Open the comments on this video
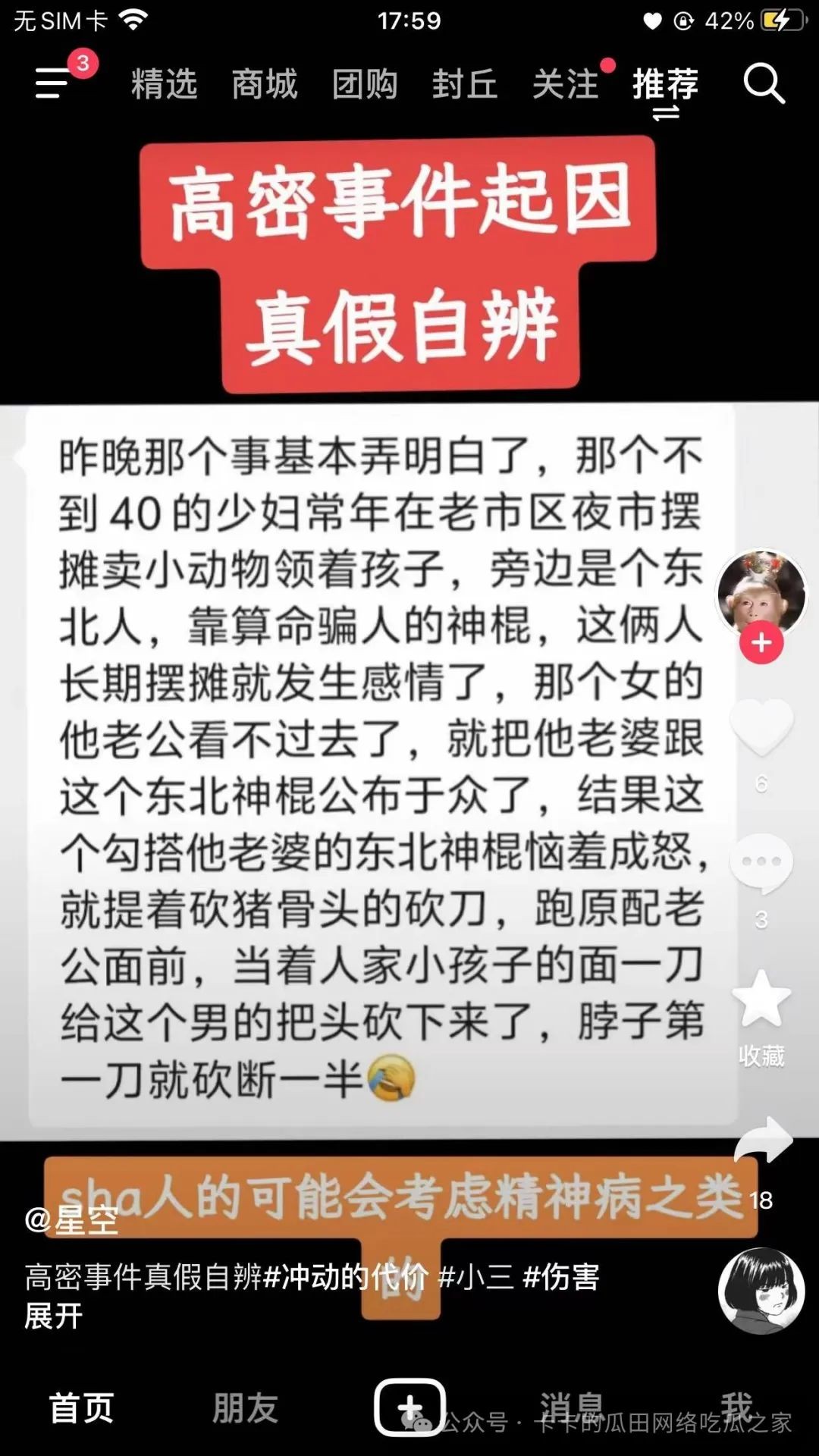 761,863
